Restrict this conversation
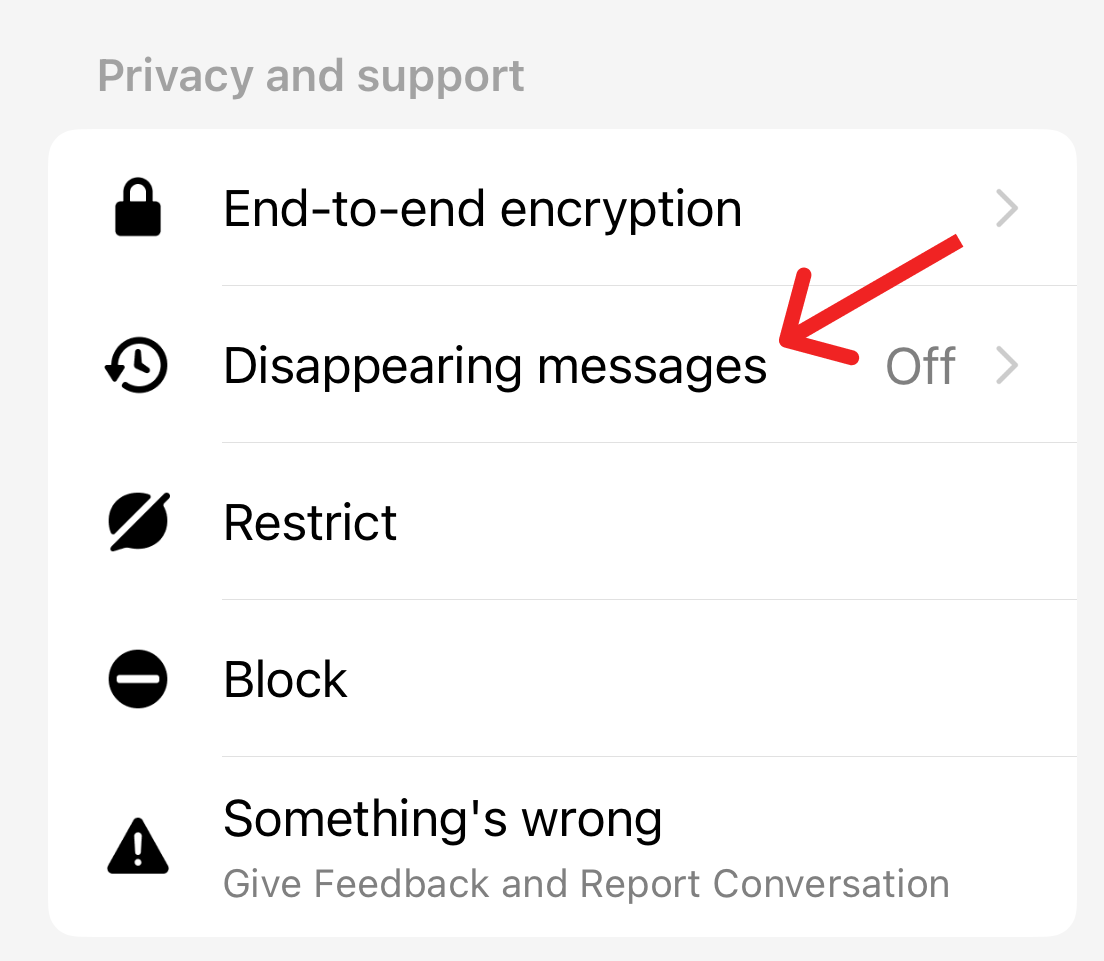The height and width of the screenshot is (961, 1104). click(310, 523)
